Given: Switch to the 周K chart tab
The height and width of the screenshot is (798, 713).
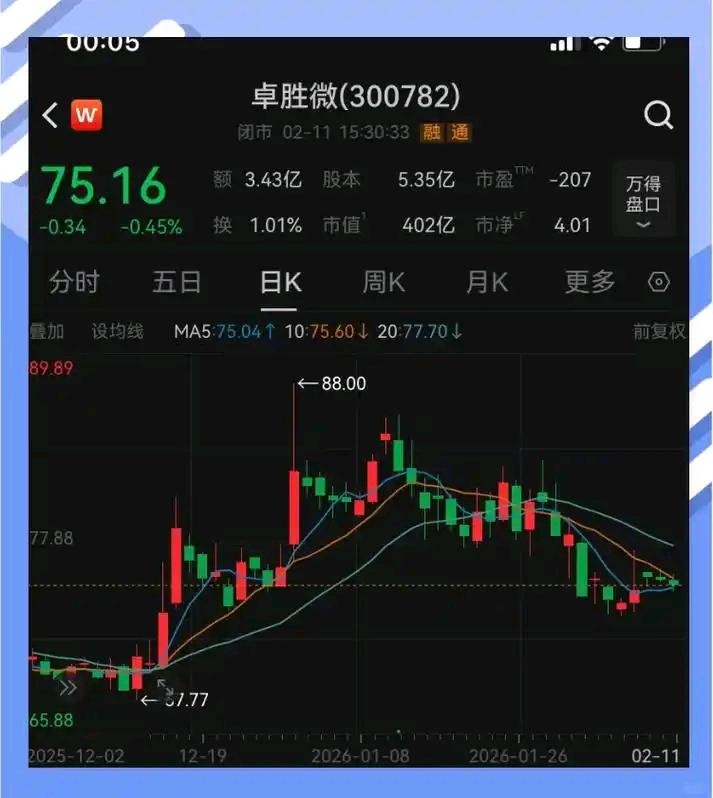Looking at the screenshot, I should click(x=384, y=282).
